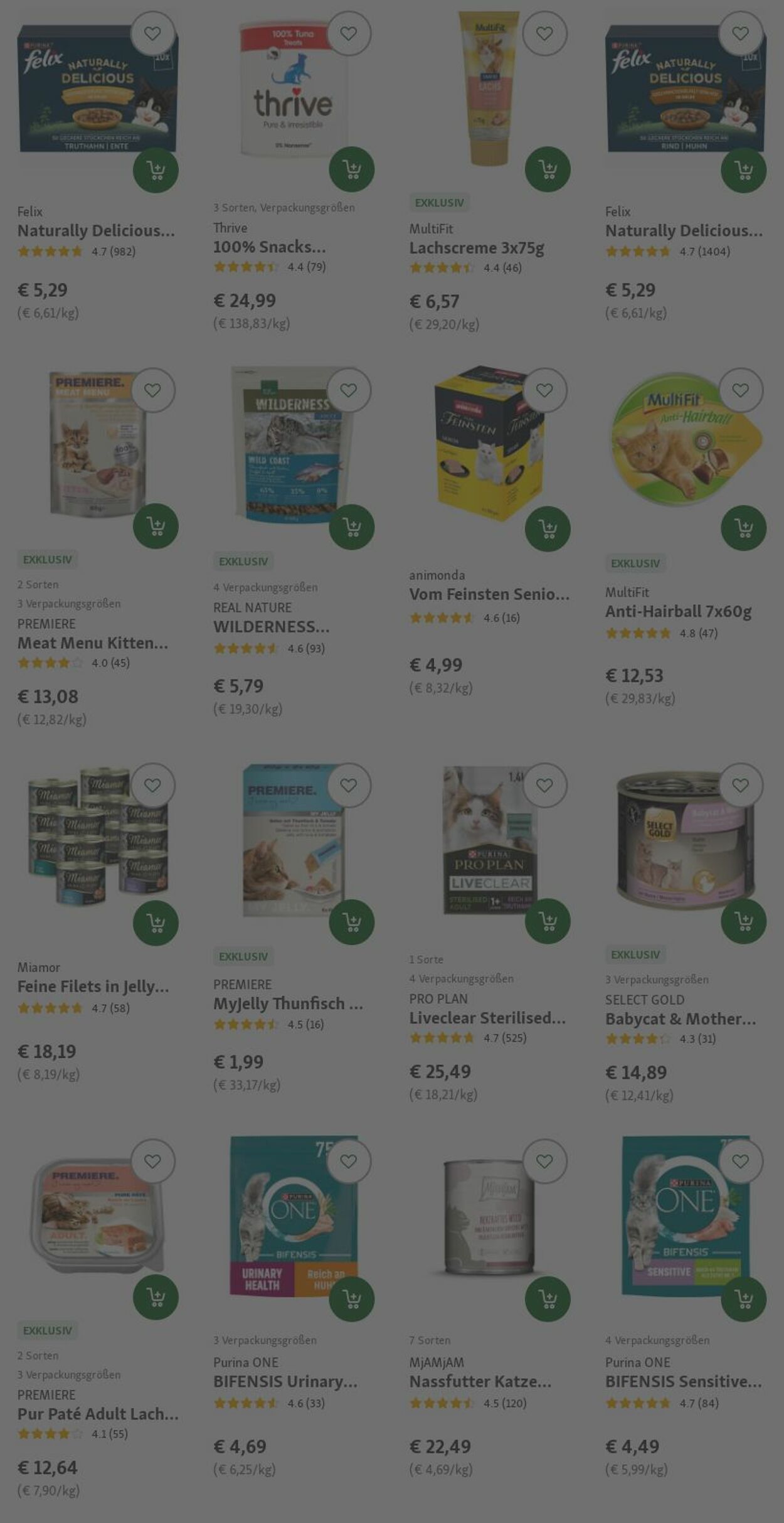Image resolution: width=784 pixels, height=1523 pixels.
Task: Wishlist the animonda Vom Feinsten Senior
Action: pos(544,390)
